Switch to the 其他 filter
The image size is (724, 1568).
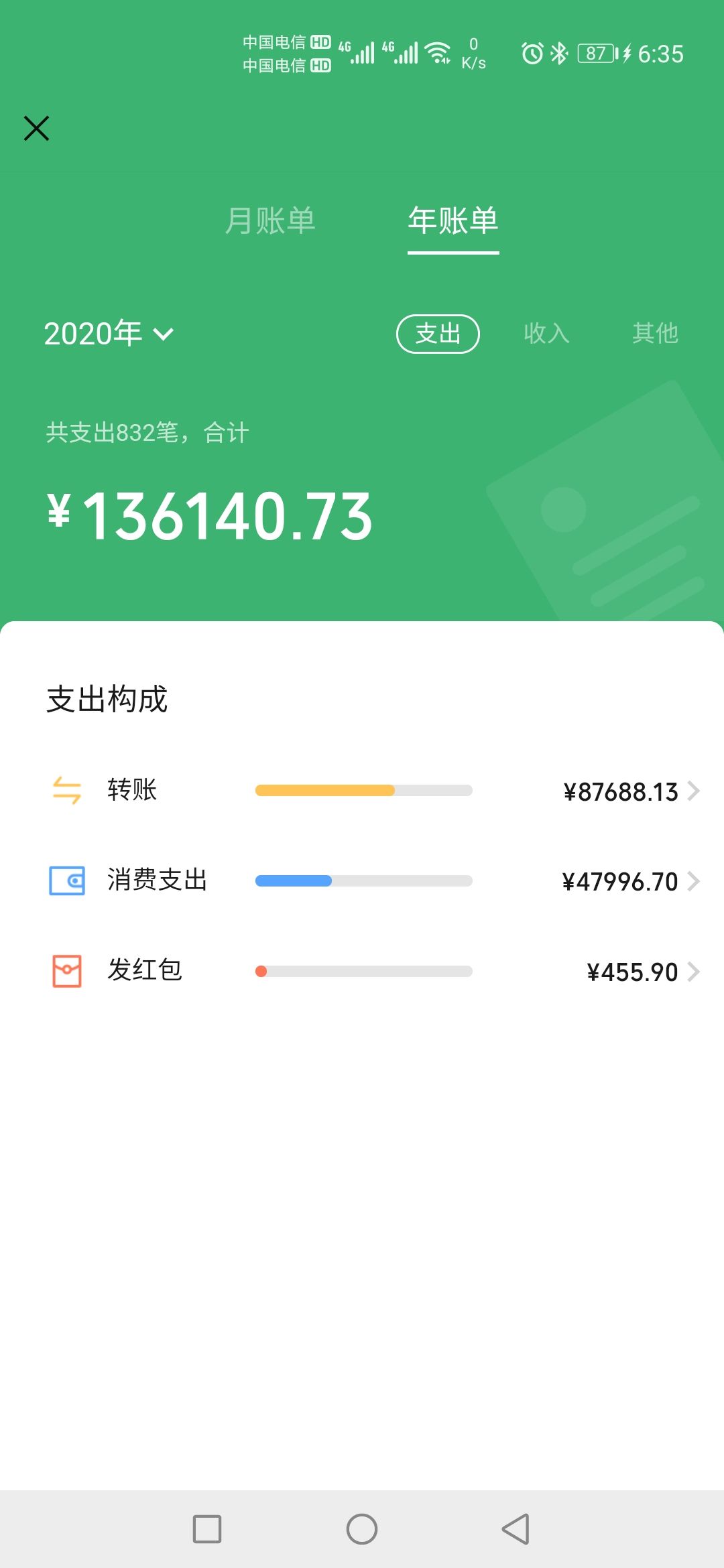click(655, 333)
